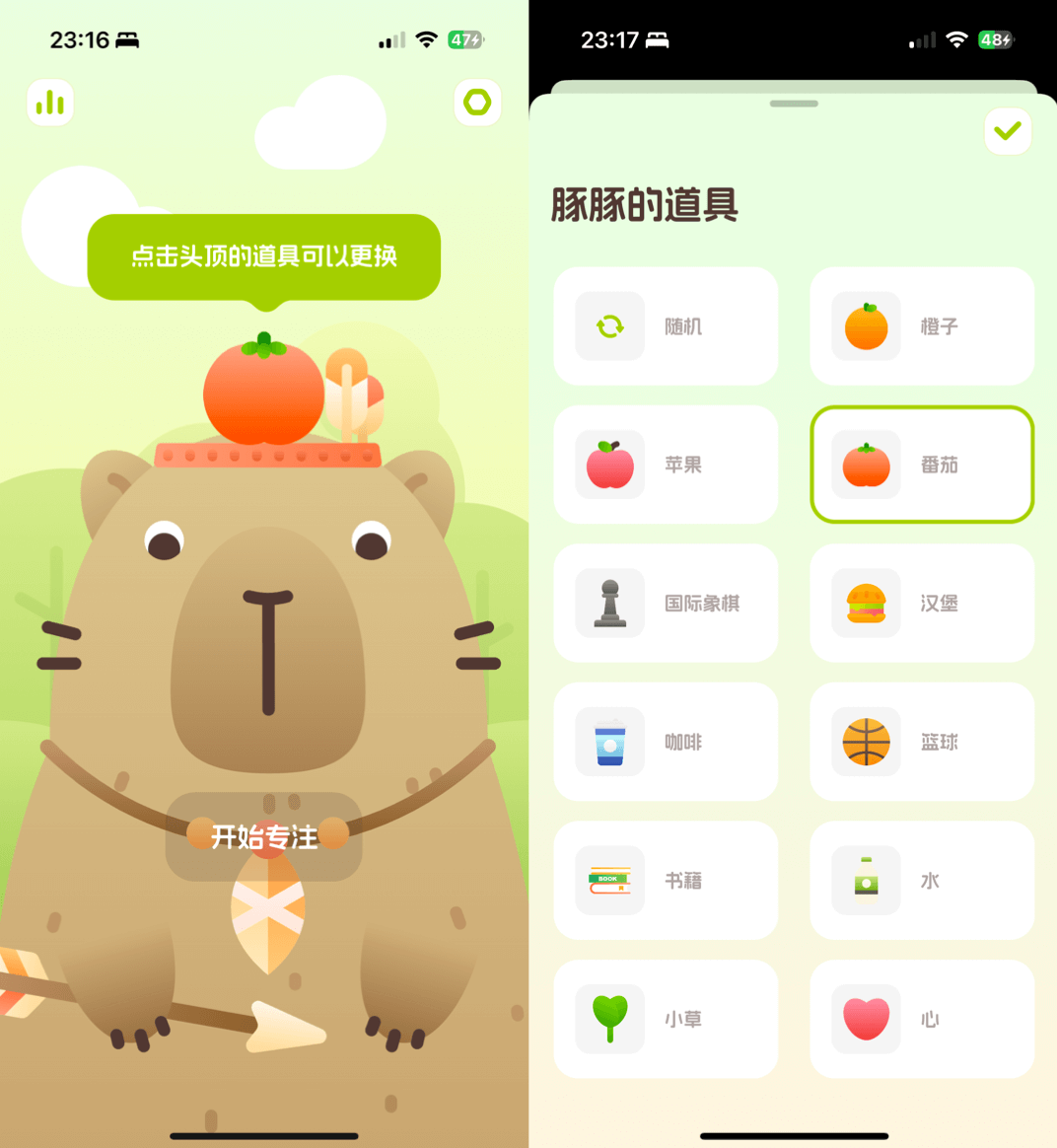Select the 番茄 tomato prop
The height and width of the screenshot is (1148, 1057).
pos(922,465)
